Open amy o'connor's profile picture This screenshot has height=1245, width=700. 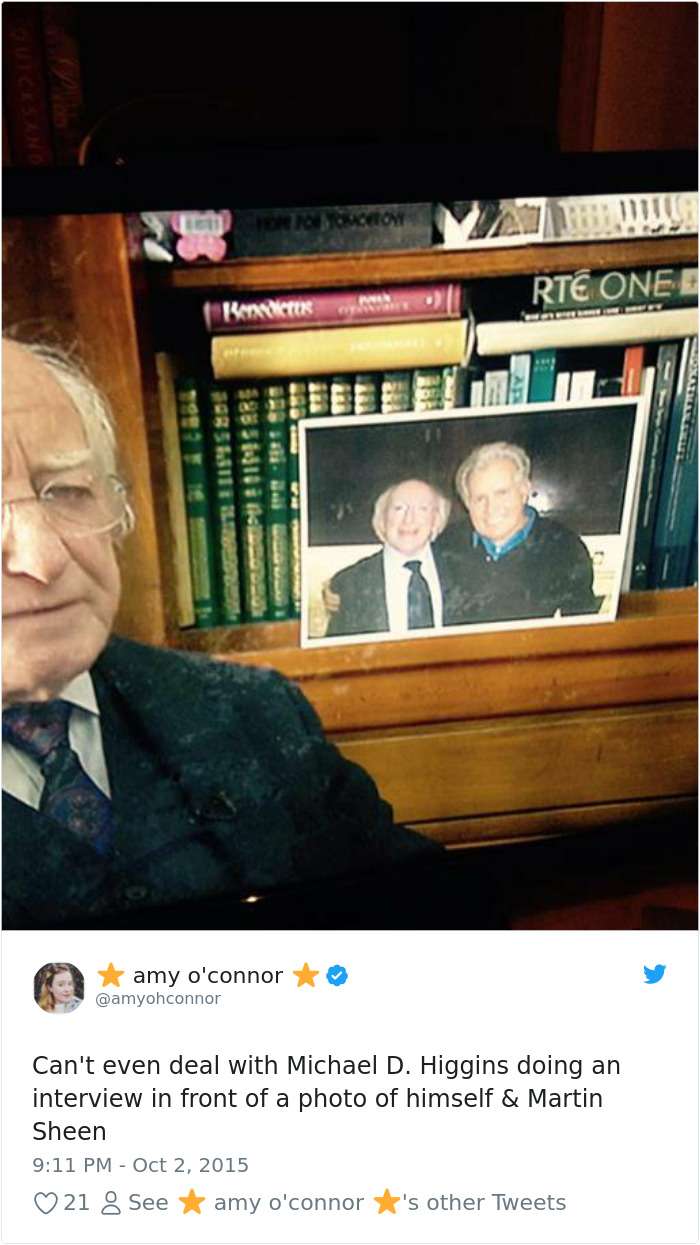(x=58, y=987)
